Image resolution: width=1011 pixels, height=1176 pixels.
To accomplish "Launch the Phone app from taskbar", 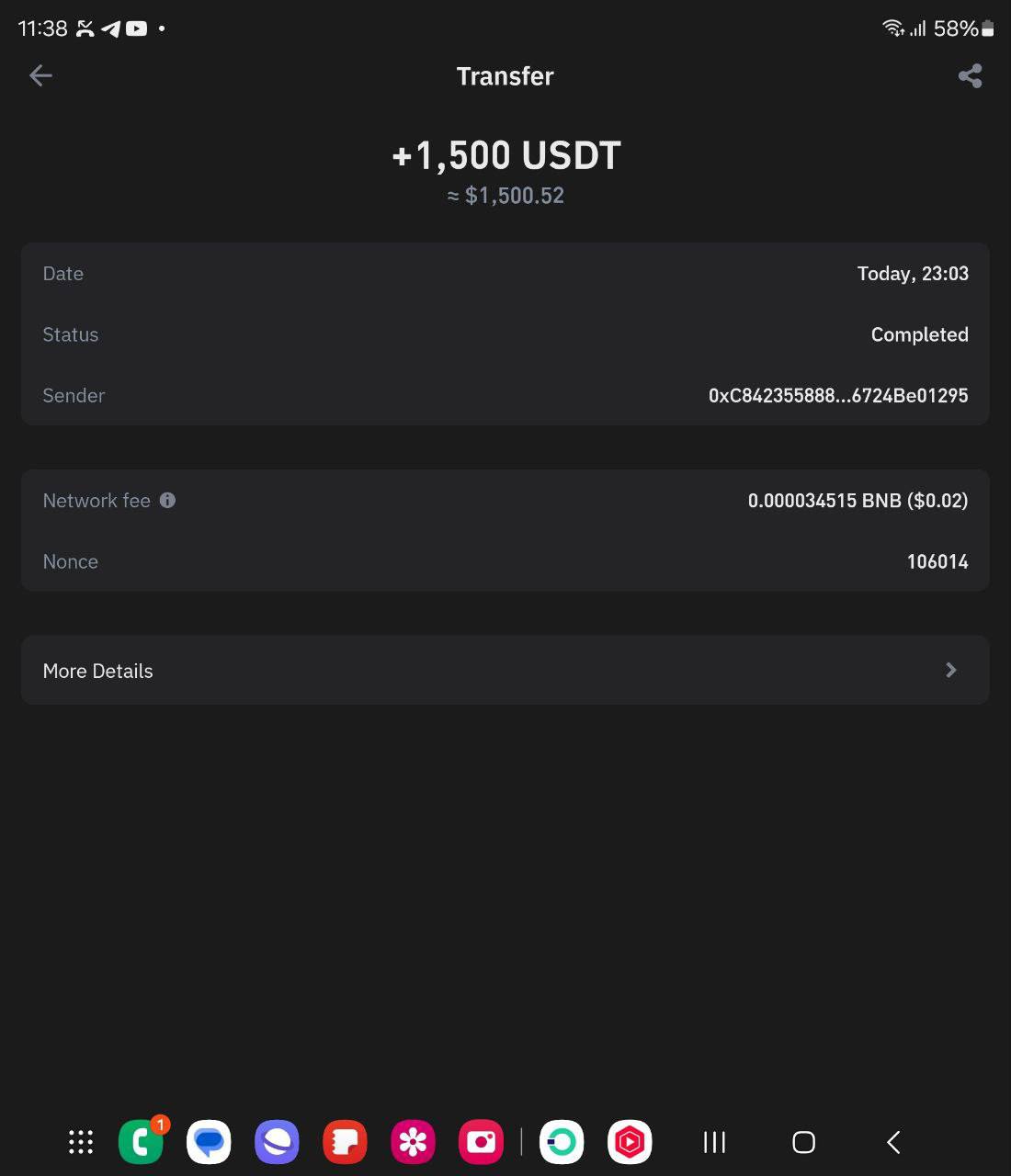I will point(141,1142).
